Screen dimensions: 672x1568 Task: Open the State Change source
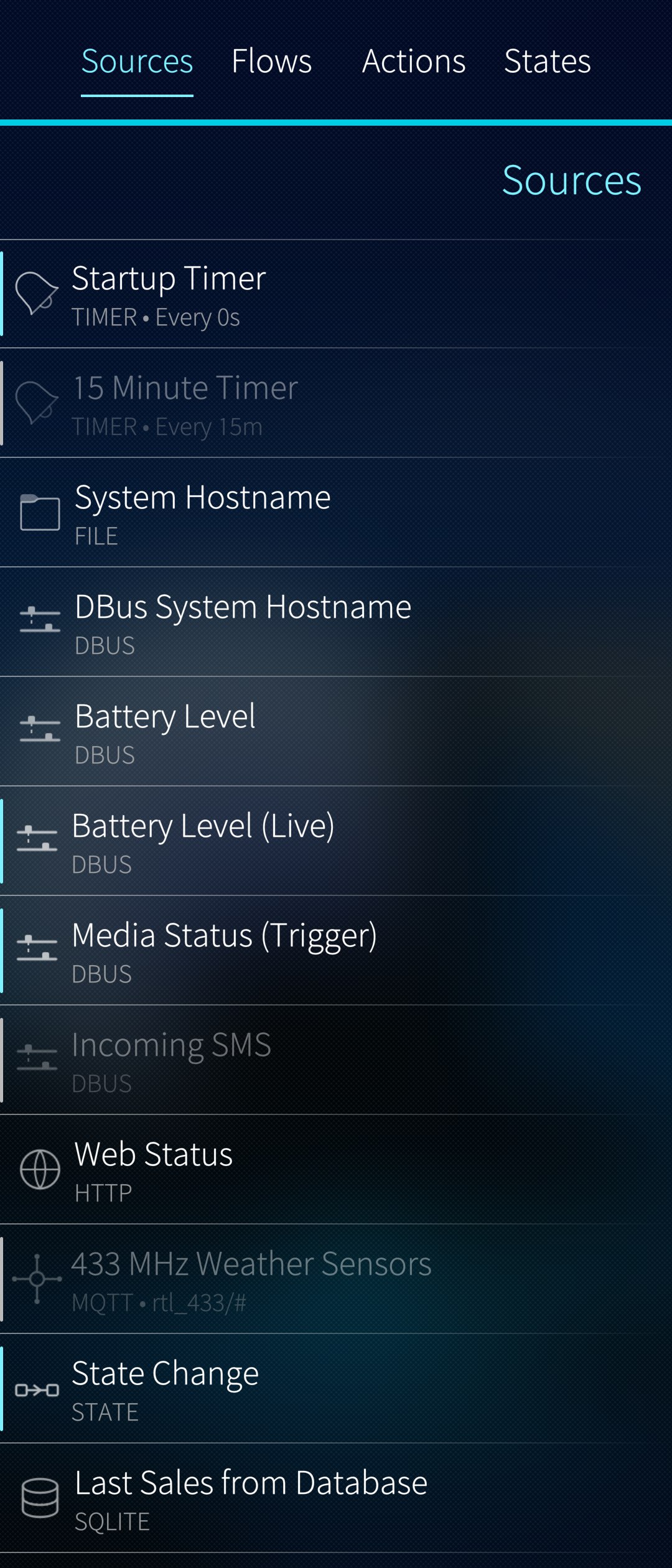point(336,1389)
